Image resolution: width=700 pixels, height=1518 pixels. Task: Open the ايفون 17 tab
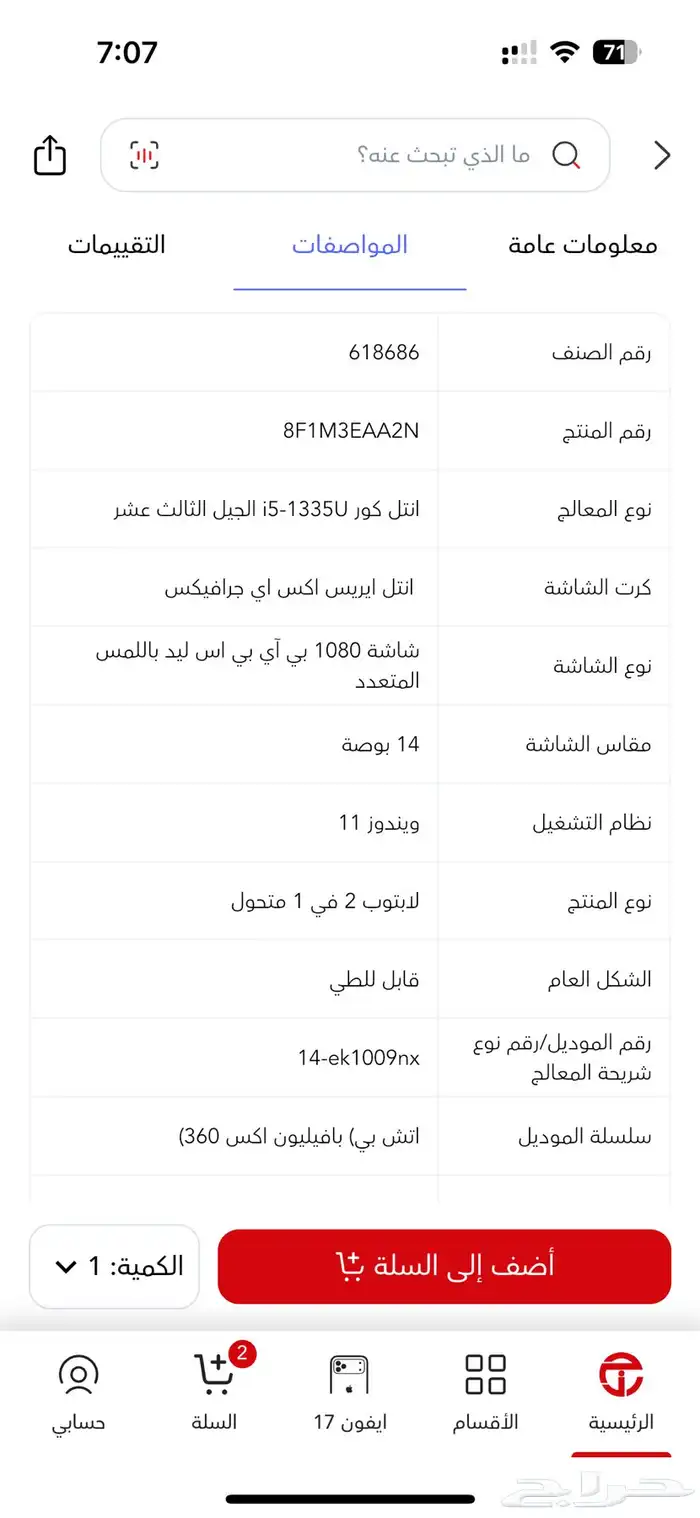(x=349, y=1392)
